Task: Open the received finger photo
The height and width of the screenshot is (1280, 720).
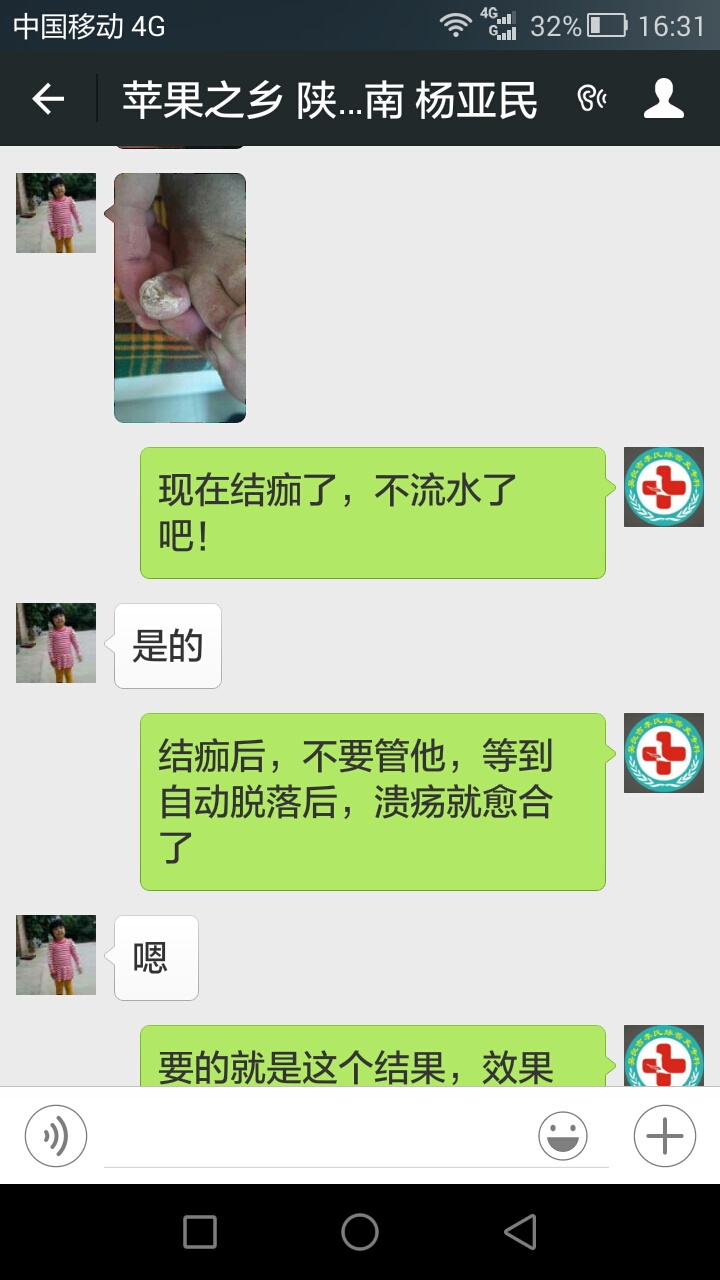Action: tap(180, 297)
